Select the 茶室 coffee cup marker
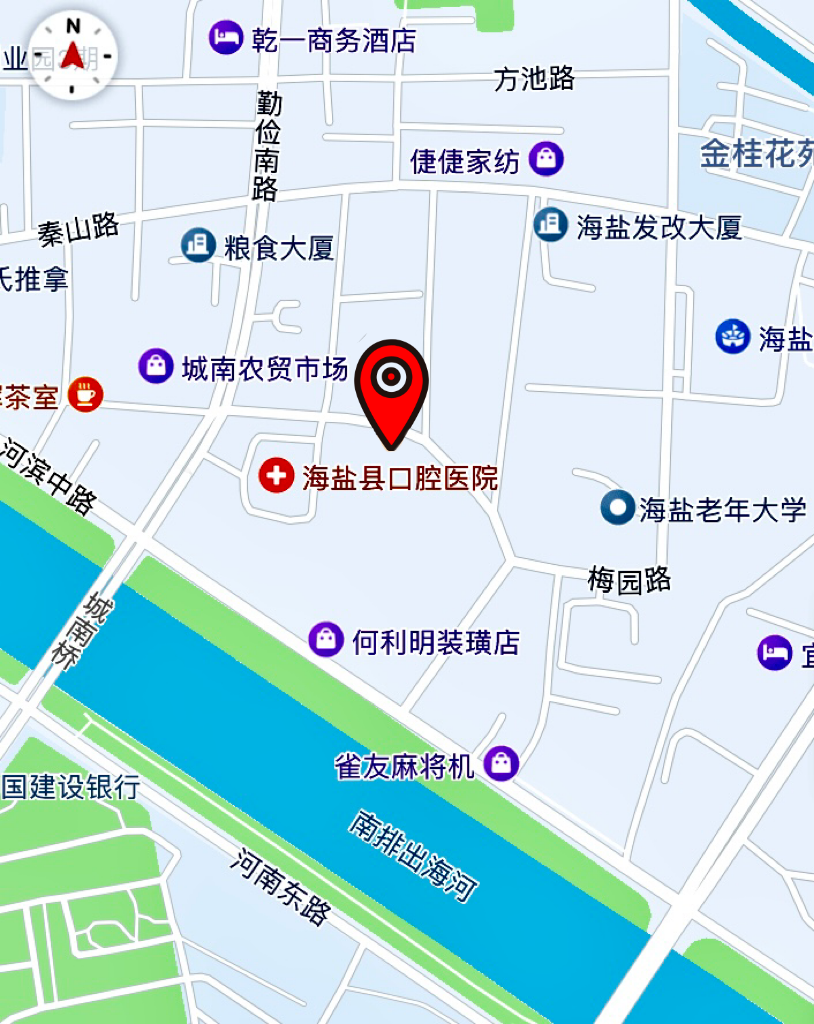Image resolution: width=814 pixels, height=1024 pixels. point(85,394)
